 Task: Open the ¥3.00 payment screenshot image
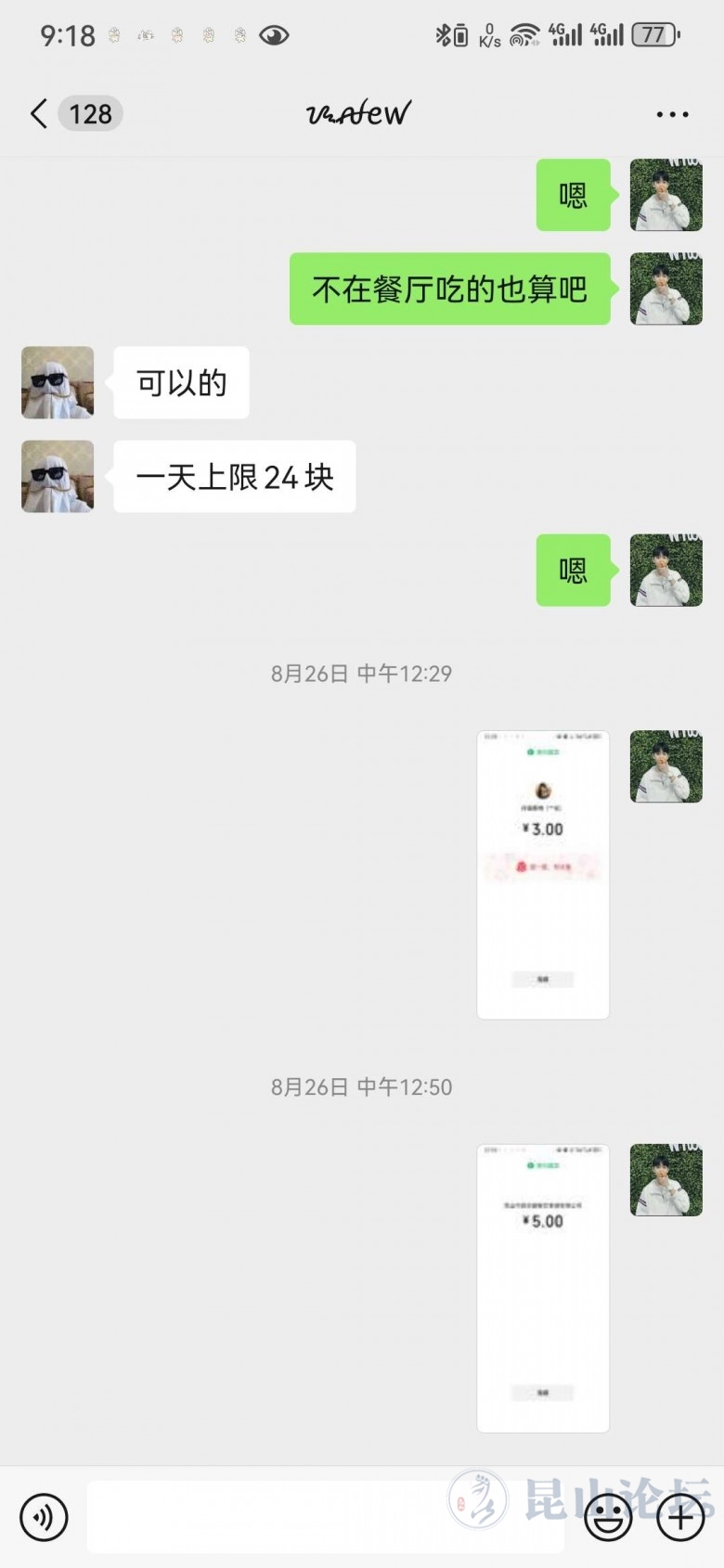point(543,874)
